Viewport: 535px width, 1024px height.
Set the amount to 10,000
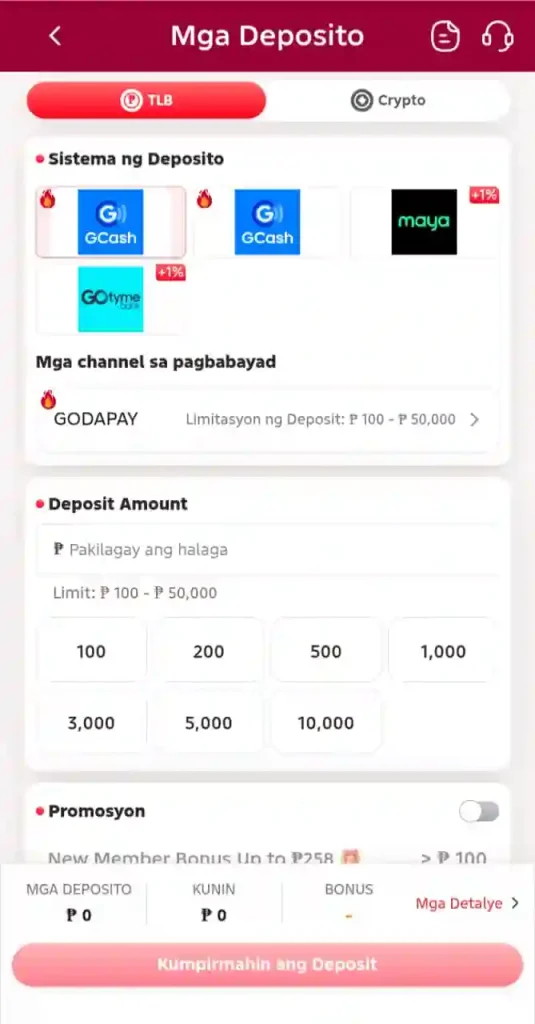click(x=326, y=723)
